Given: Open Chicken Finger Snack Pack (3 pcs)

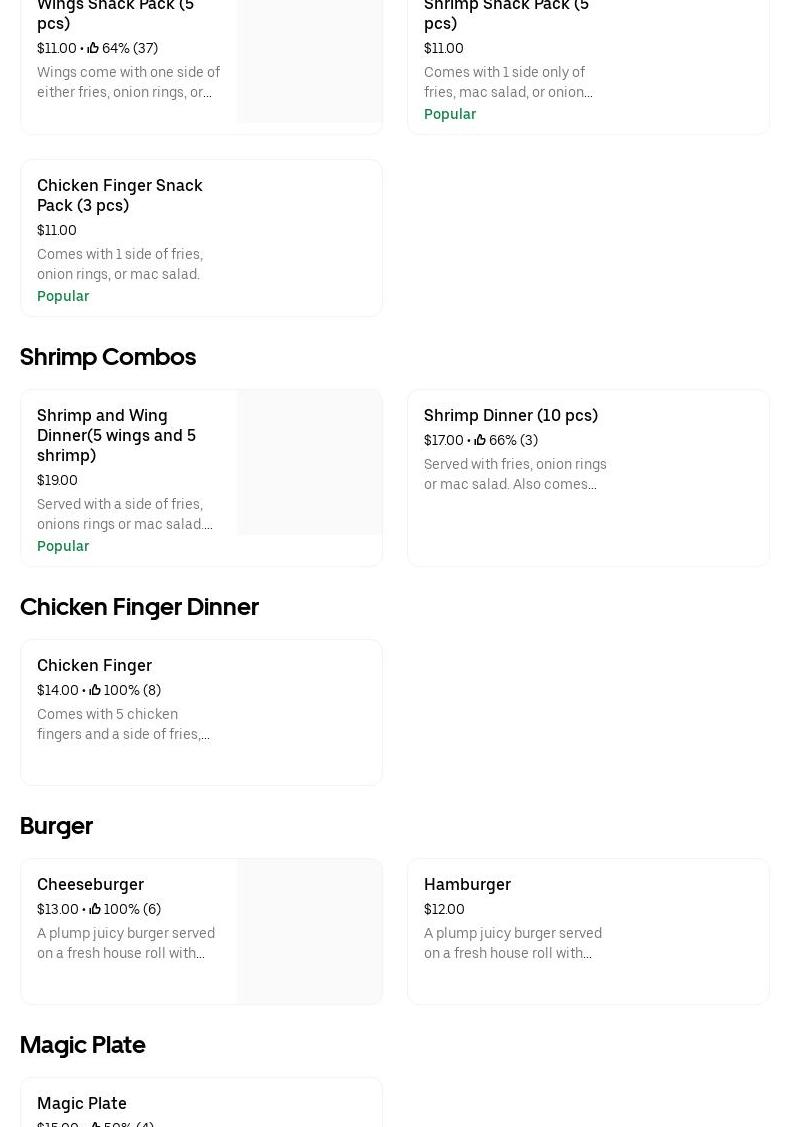Looking at the screenshot, I should click(201, 238).
